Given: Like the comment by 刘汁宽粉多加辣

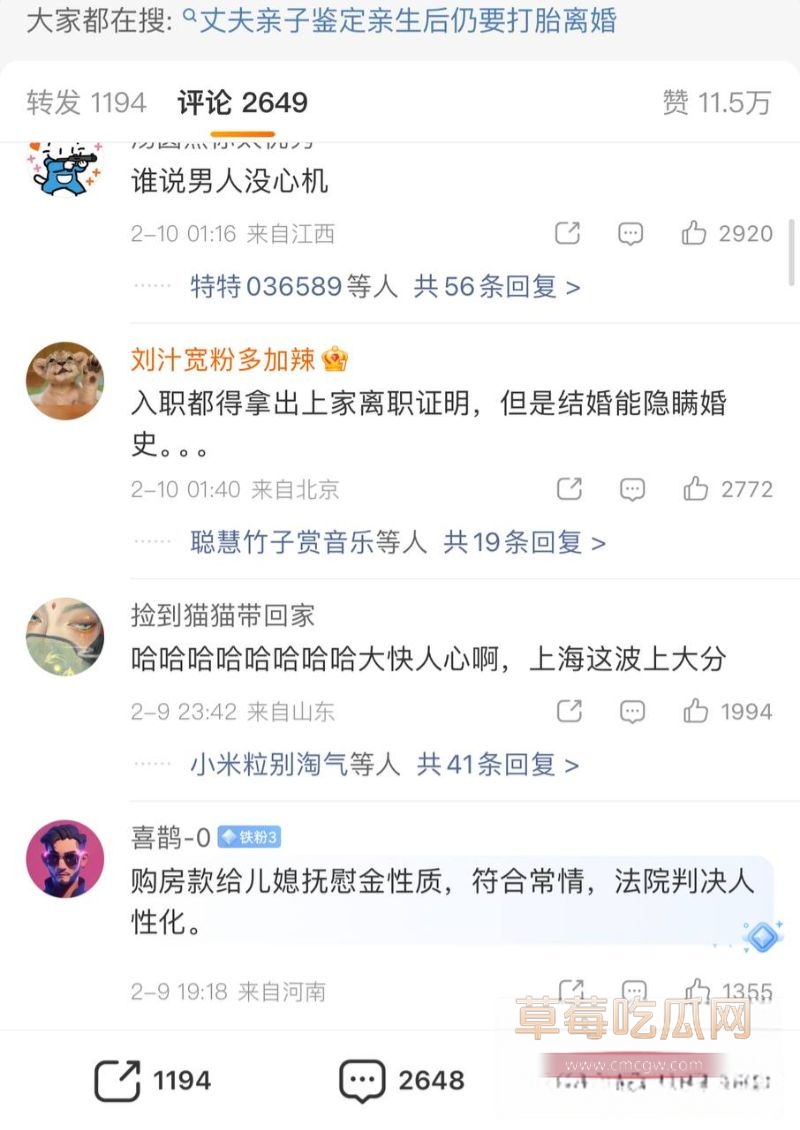Looking at the screenshot, I should (x=693, y=489).
